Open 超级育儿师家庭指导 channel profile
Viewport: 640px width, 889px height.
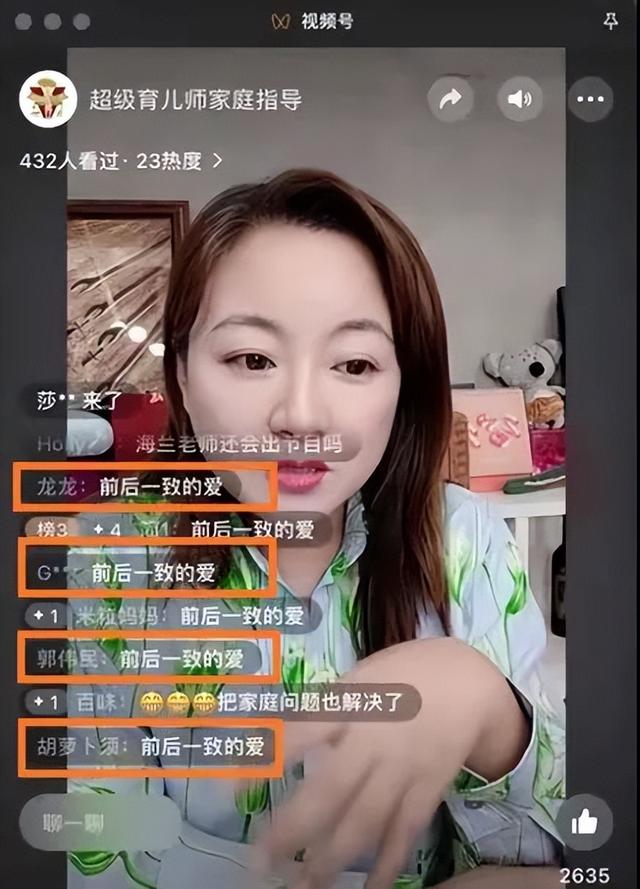(x=47, y=99)
